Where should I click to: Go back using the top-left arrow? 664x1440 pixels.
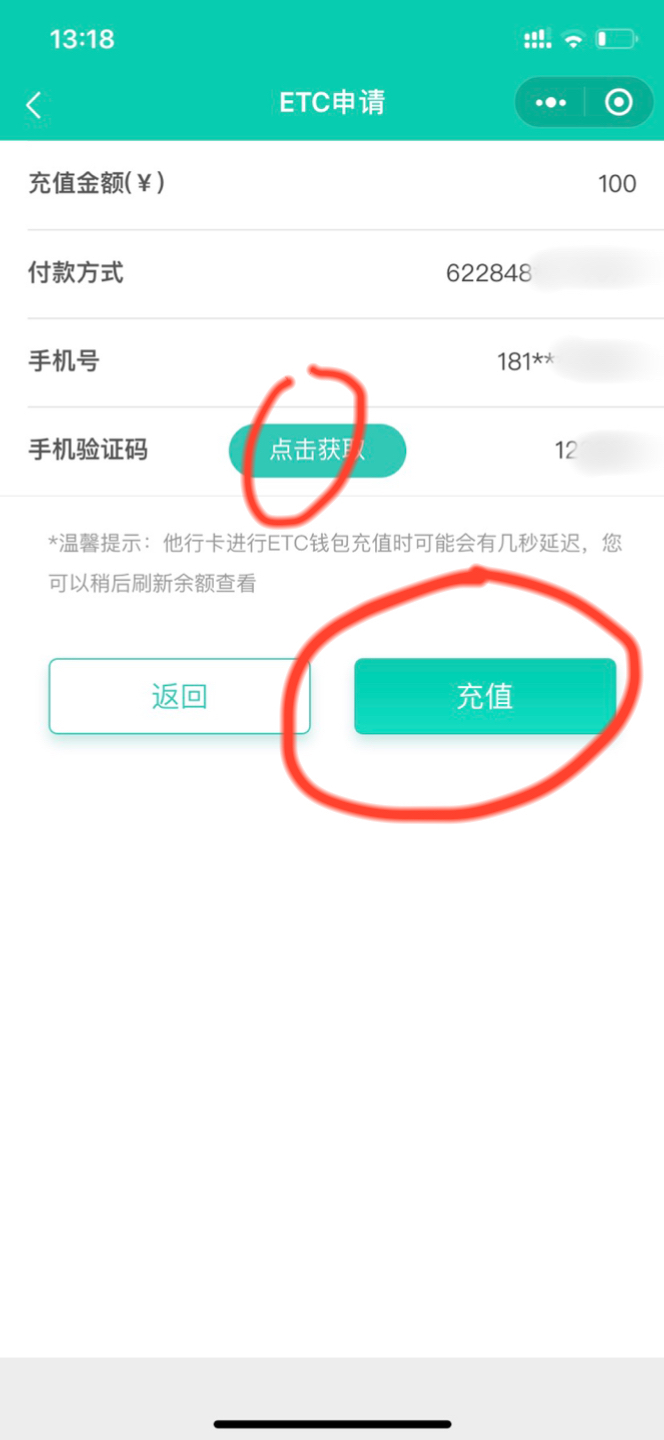click(x=34, y=104)
